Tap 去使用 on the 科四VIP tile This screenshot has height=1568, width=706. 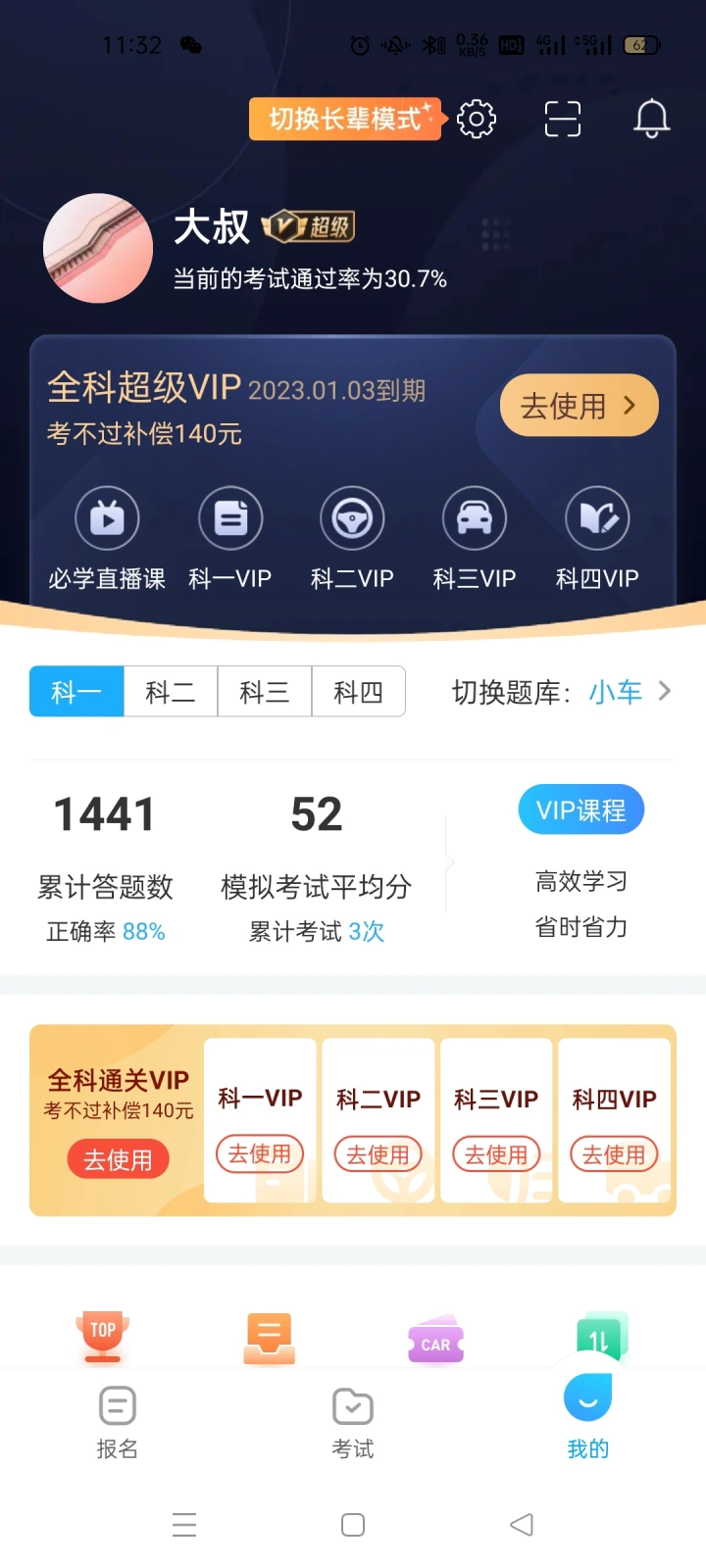614,1154
